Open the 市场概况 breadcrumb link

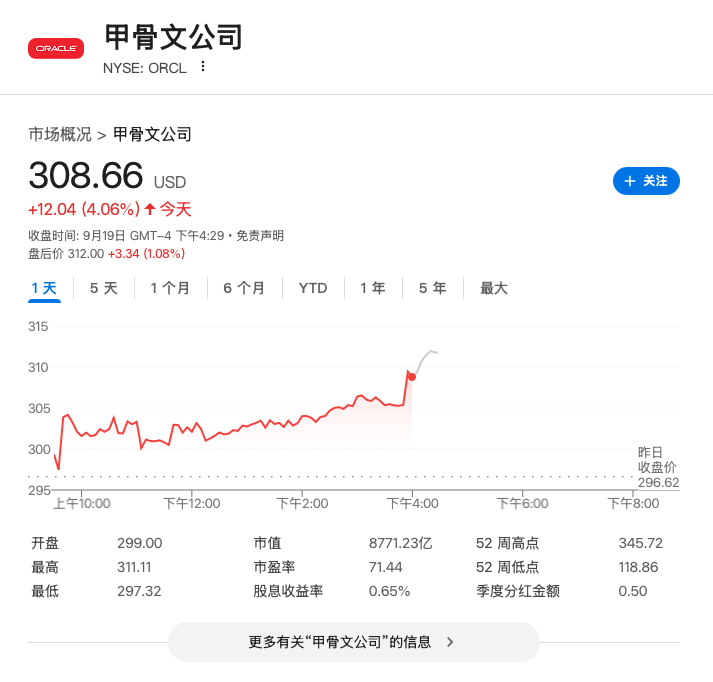click(x=59, y=134)
